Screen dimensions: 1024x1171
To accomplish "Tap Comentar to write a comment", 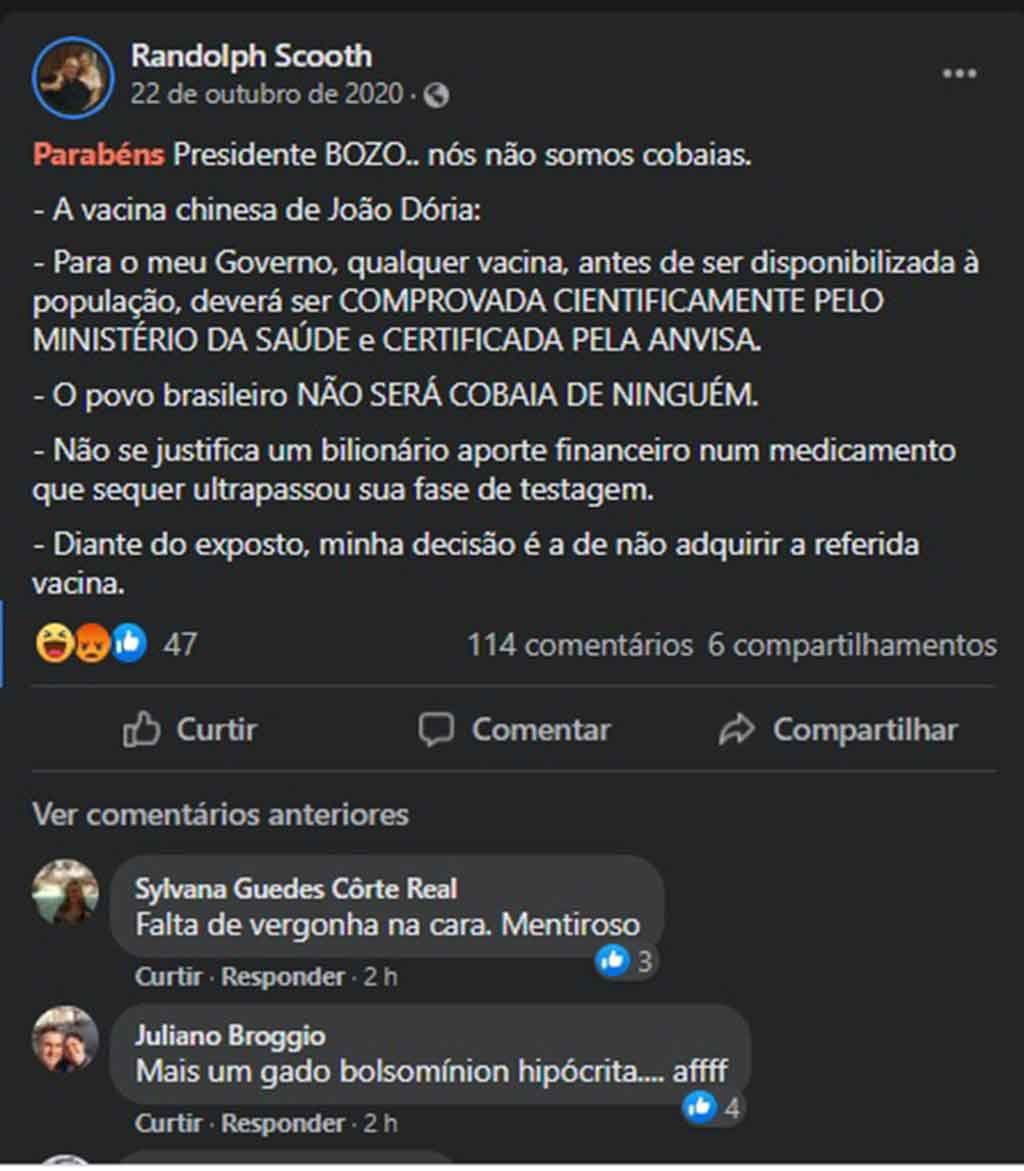I will (x=515, y=730).
